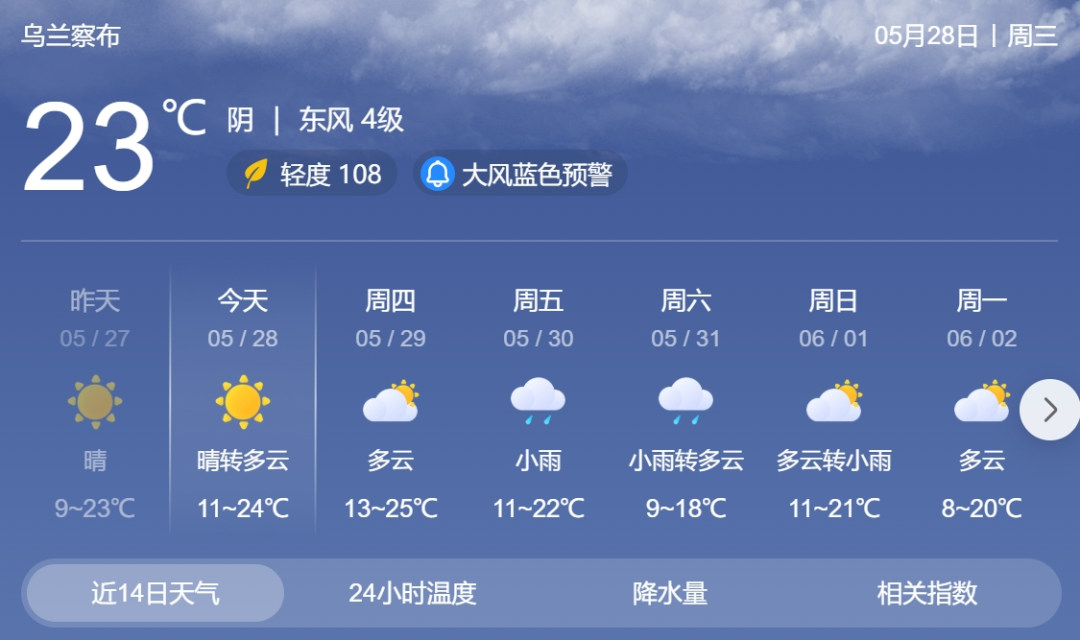The width and height of the screenshot is (1080, 640).
Task: View the 相关指数 tab
Action: coord(926,593)
